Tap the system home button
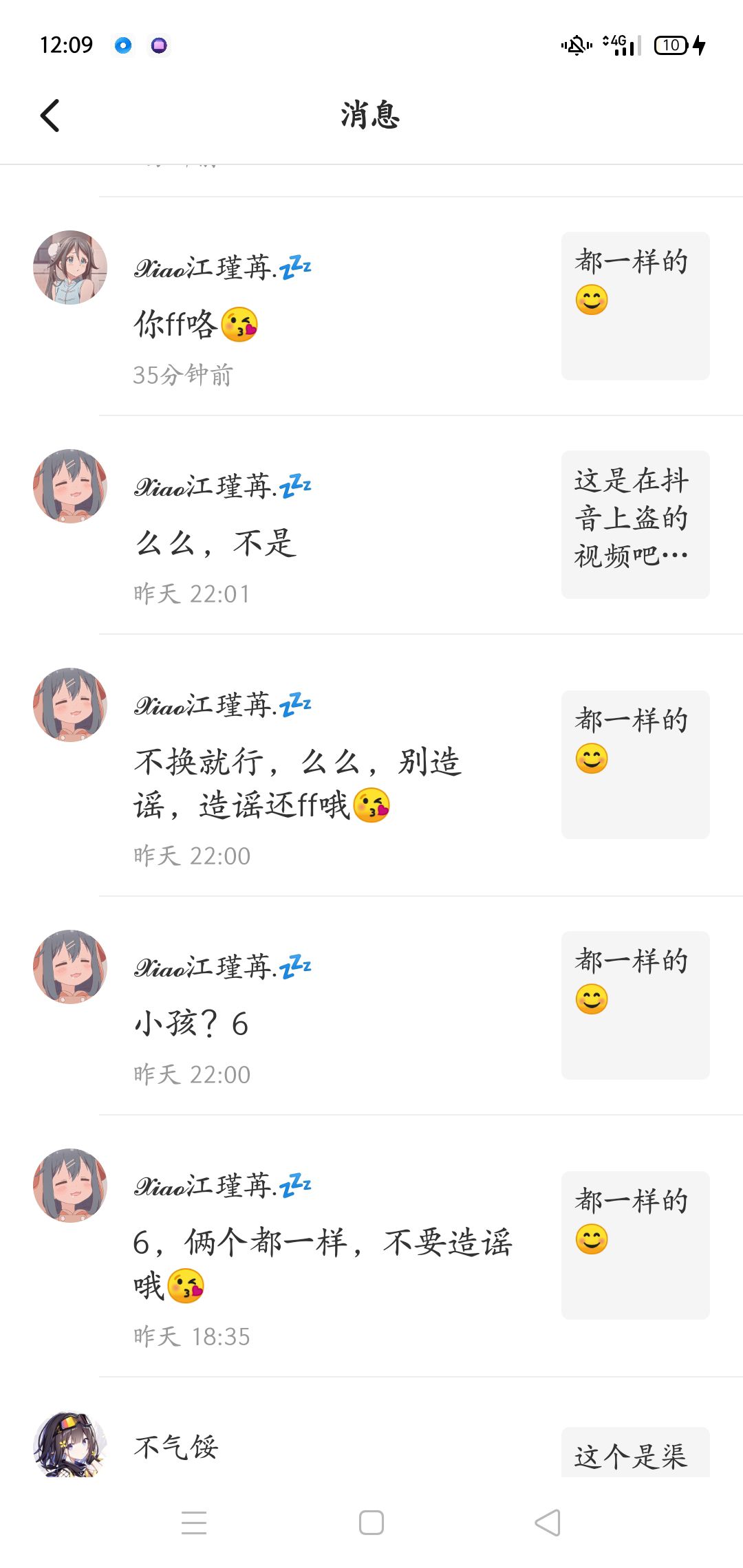Viewport: 743px width, 1568px height. (371, 1523)
